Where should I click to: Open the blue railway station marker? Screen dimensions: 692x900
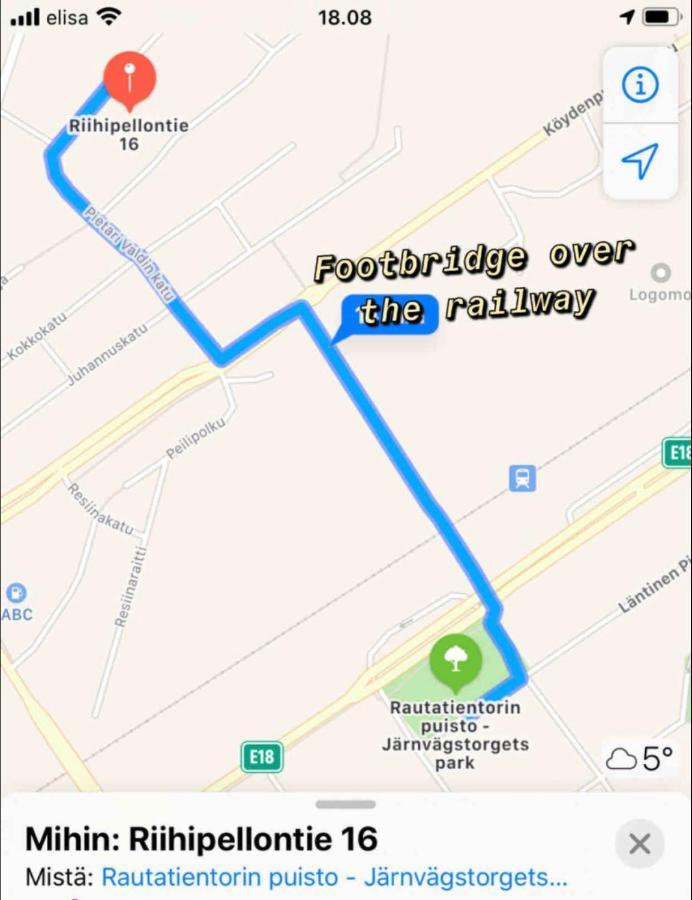click(521, 478)
